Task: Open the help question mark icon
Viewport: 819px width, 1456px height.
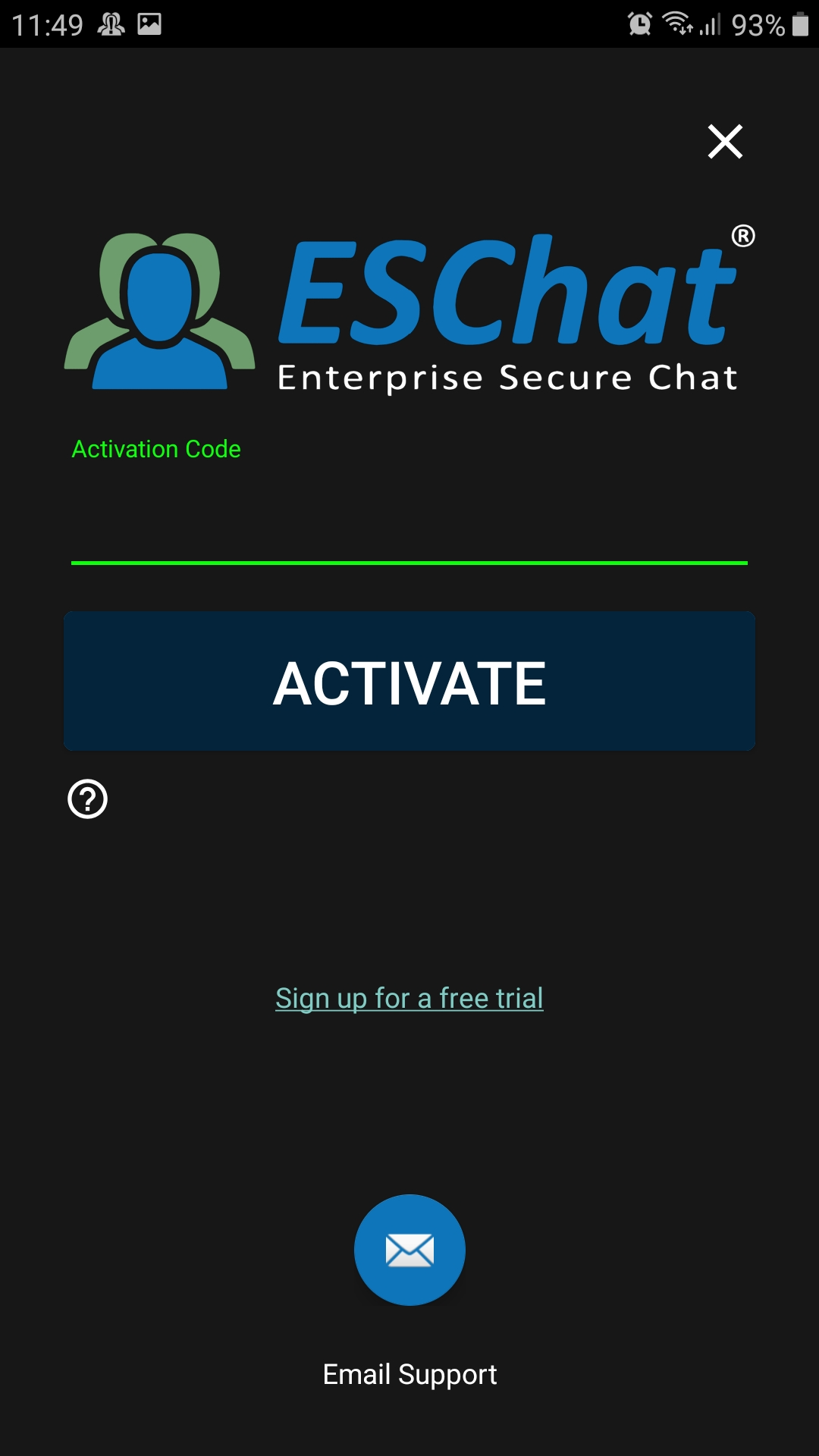Action: [x=88, y=799]
